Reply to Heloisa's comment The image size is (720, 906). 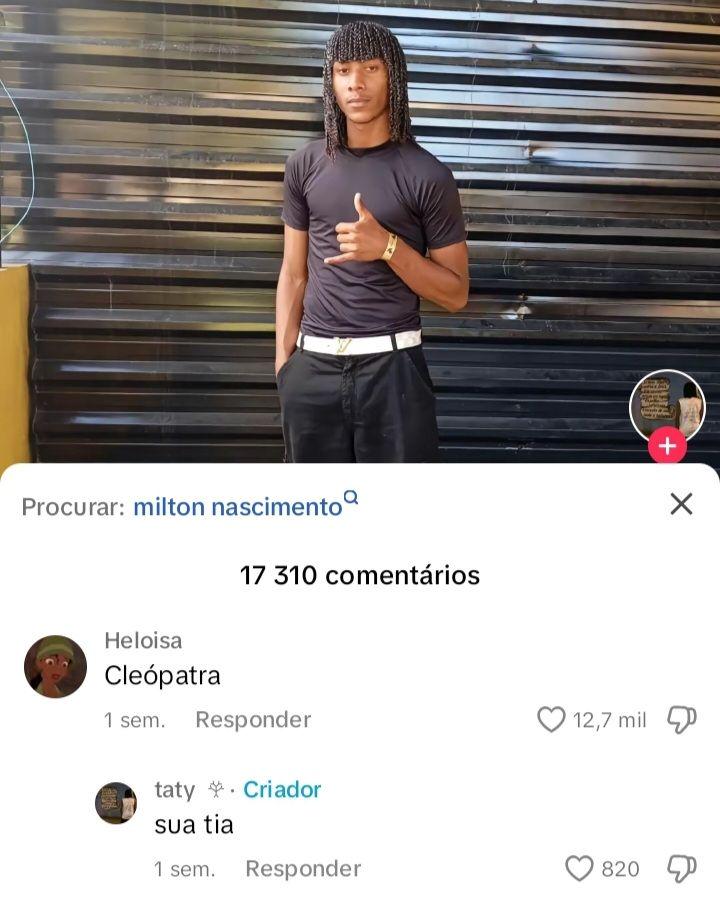[x=253, y=719]
